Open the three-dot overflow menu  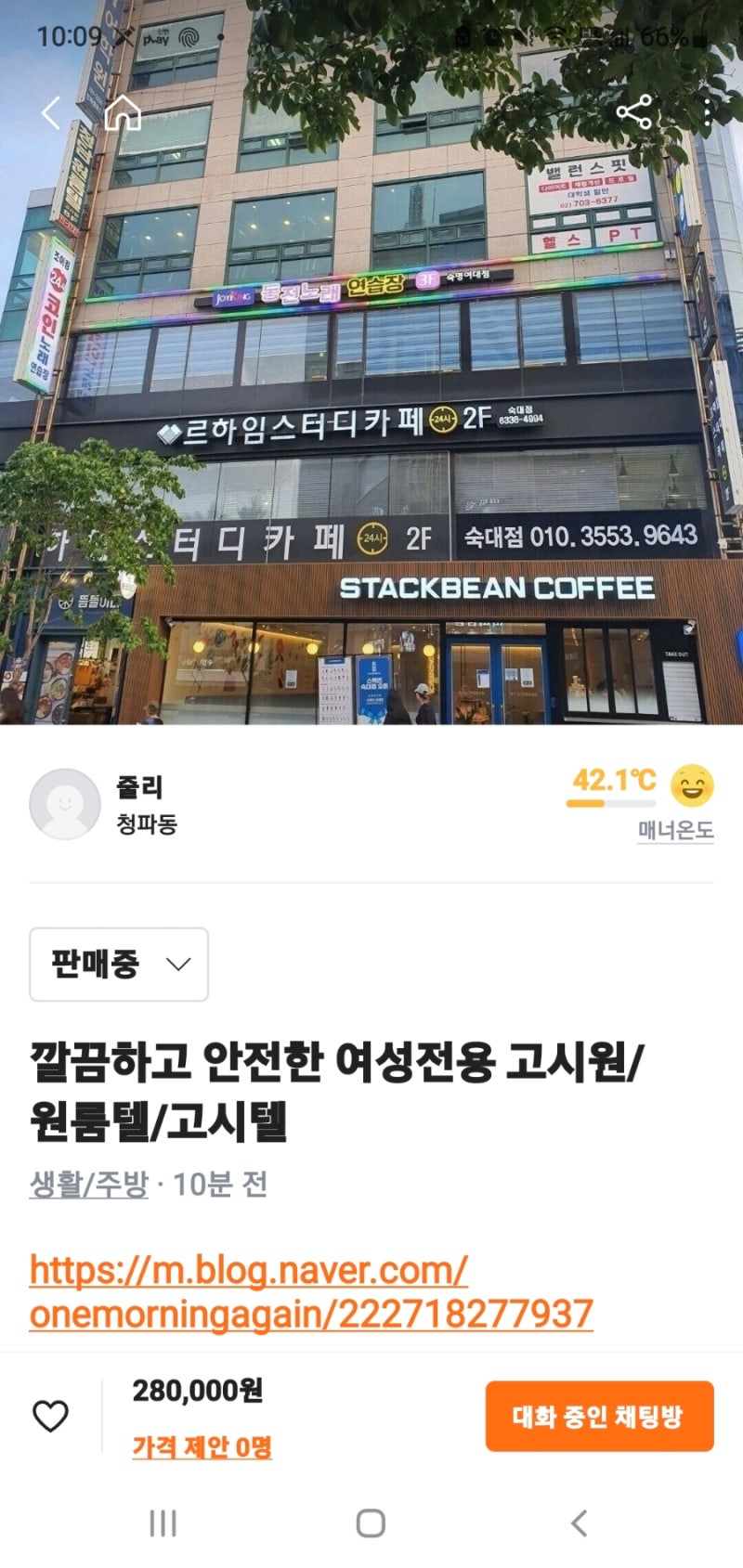[x=708, y=113]
